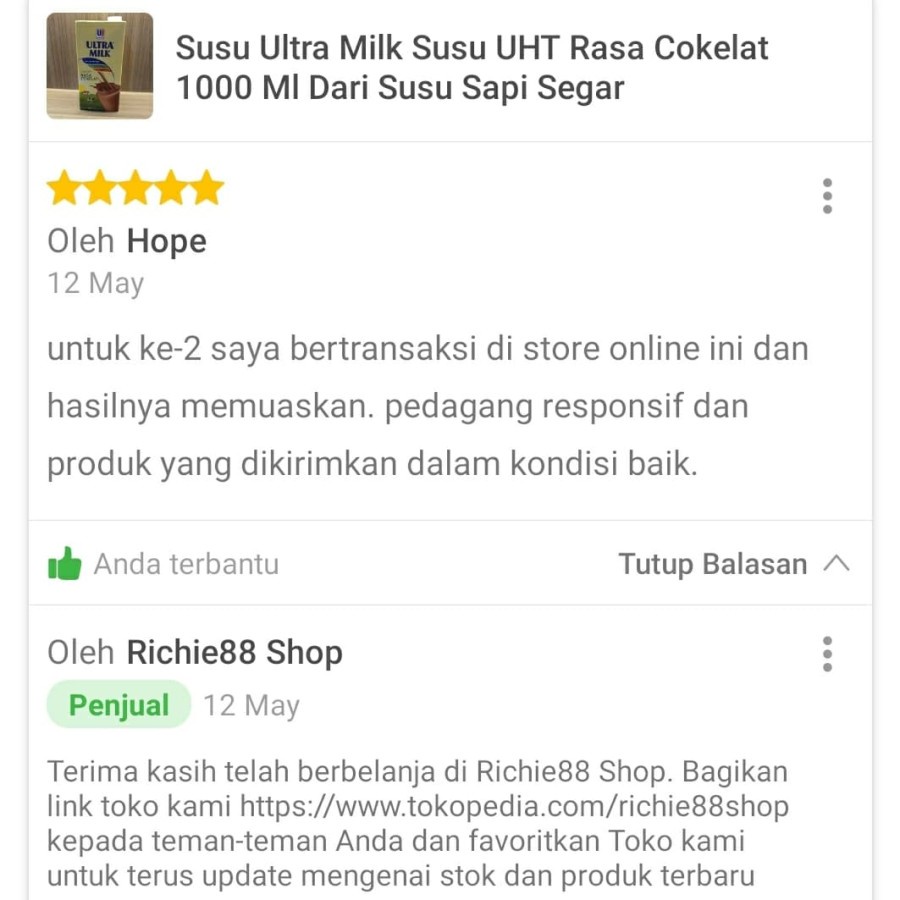This screenshot has width=900, height=900.
Task: Tap the Anda terbantu thumbs-up
Action: (x=66, y=564)
